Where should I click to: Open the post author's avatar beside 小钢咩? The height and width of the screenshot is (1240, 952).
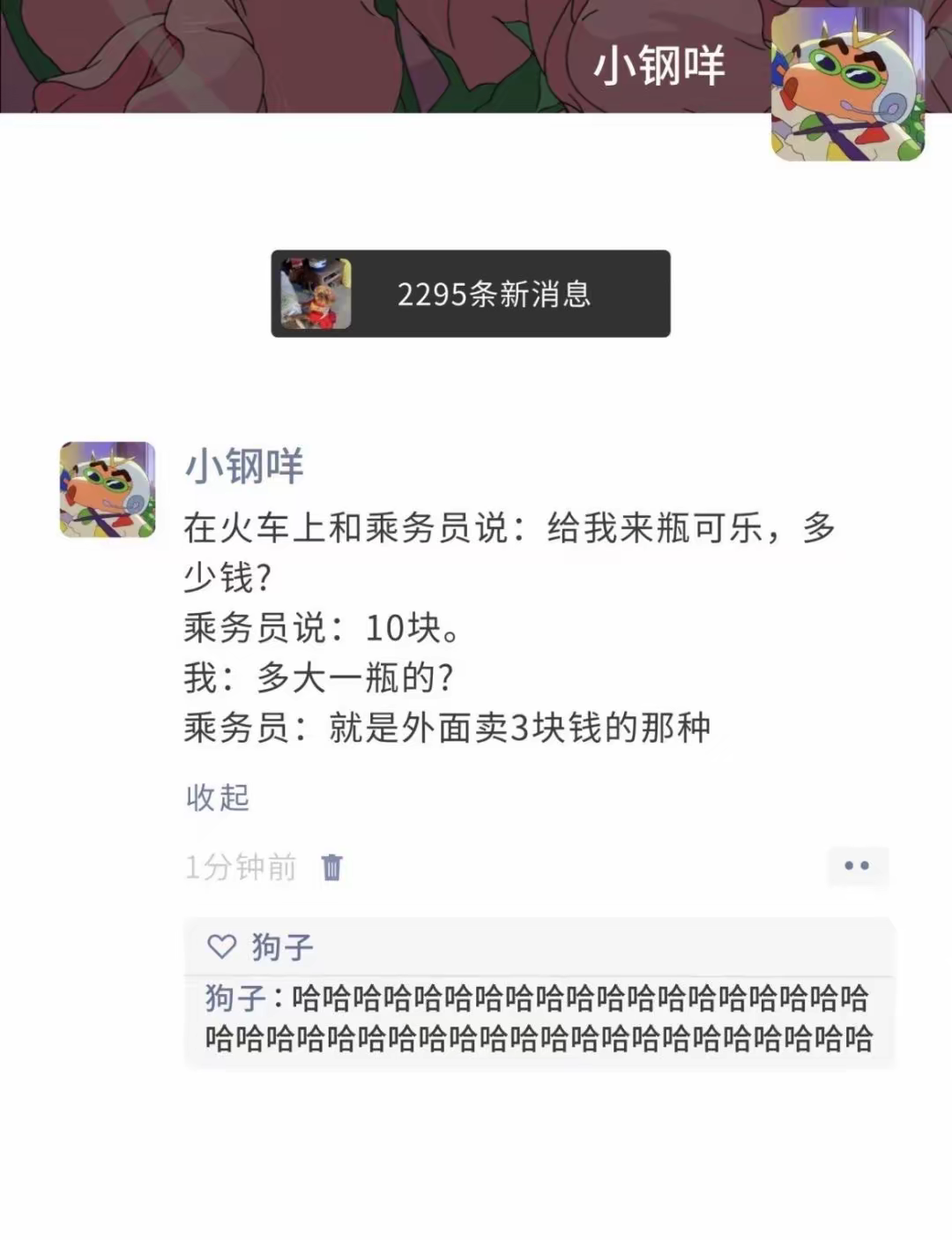coord(108,489)
